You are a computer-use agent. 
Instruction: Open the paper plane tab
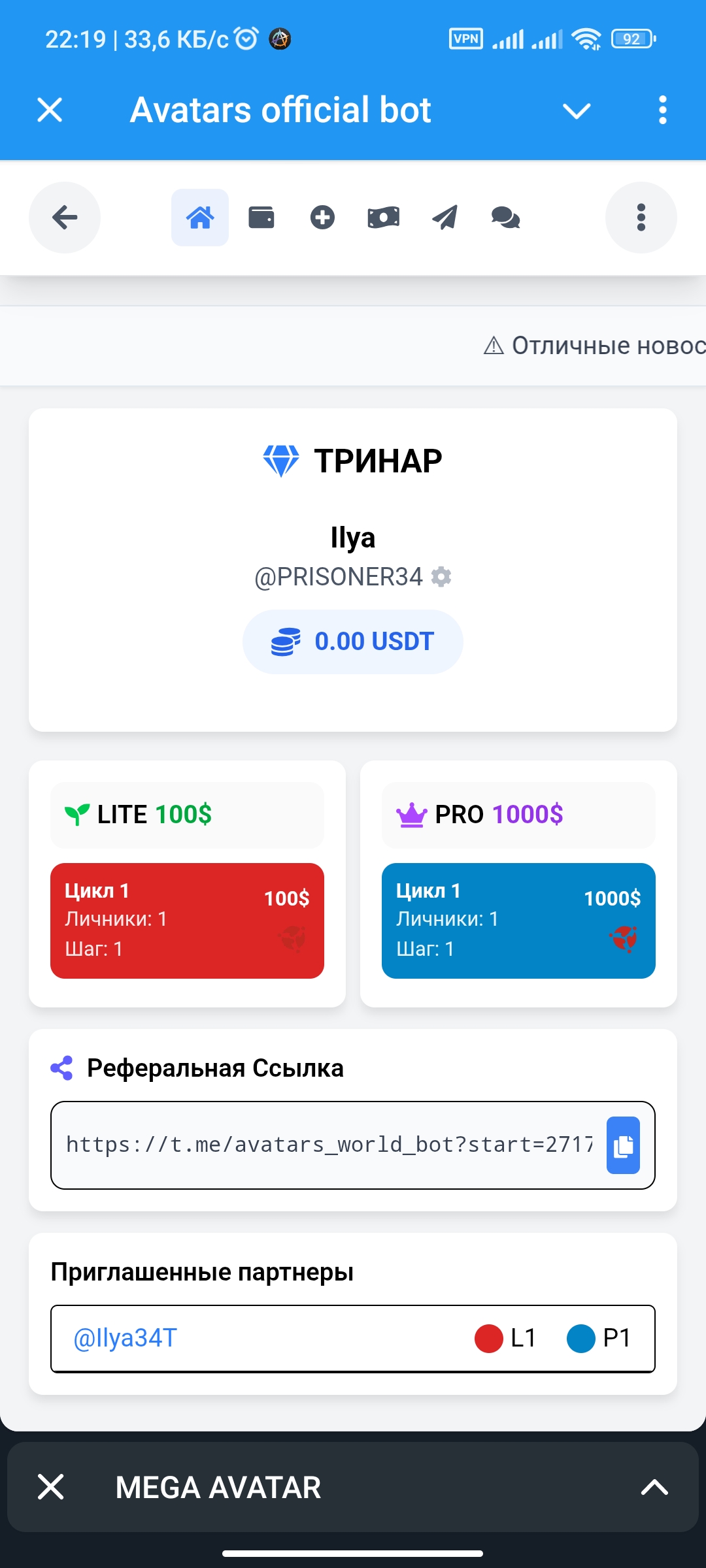point(445,218)
